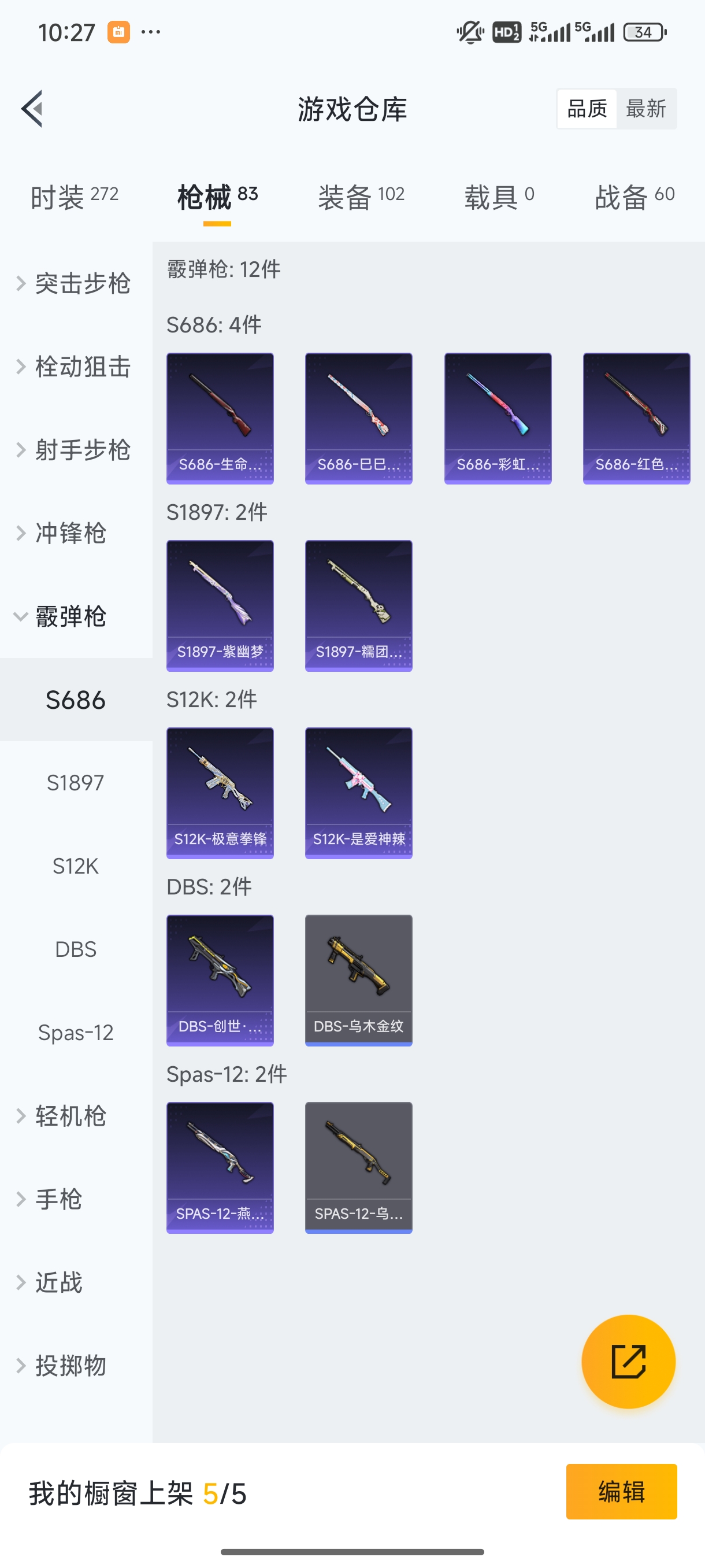Screen dimensions: 705x1568
Task: Expand the 突击步枪 category
Action: [x=74, y=284]
